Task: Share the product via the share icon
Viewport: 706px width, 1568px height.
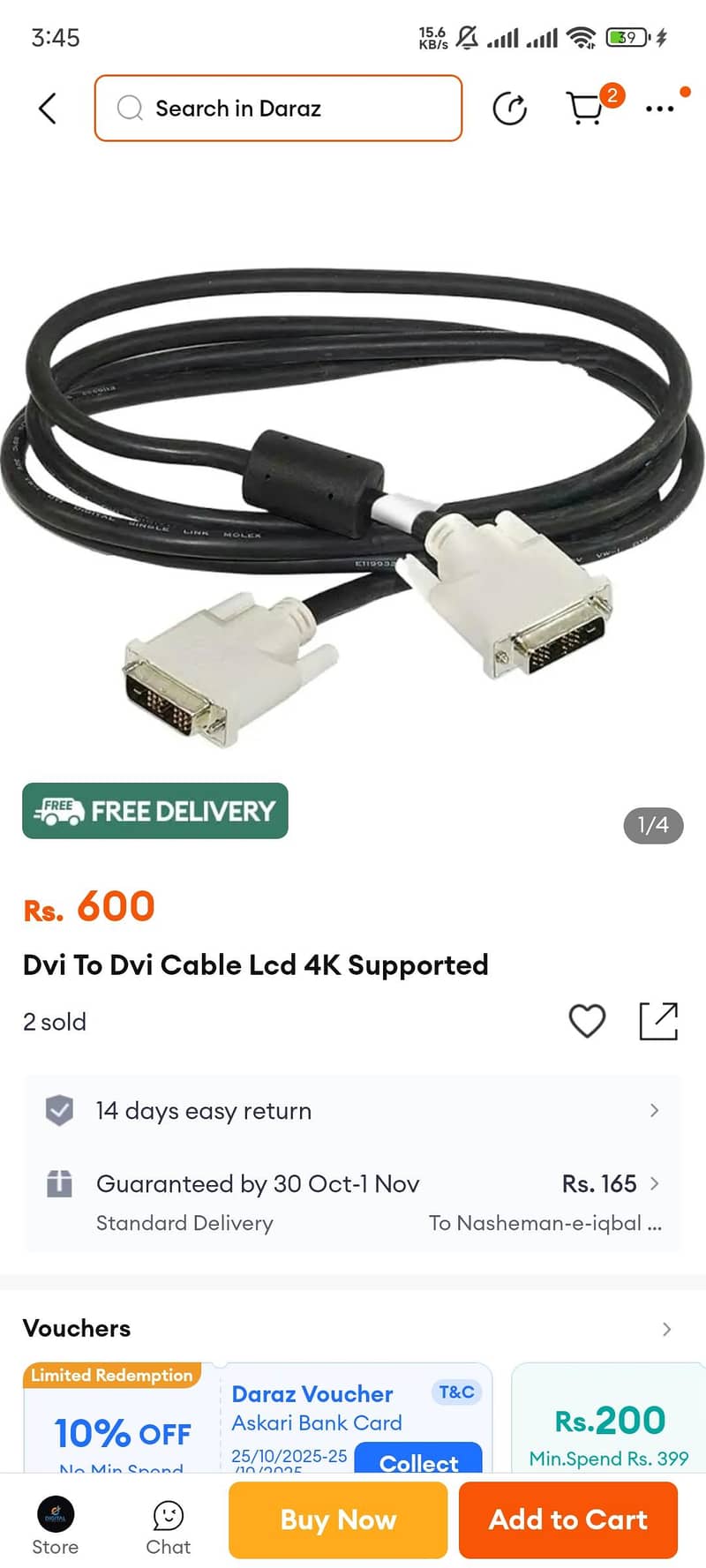Action: pos(658,1022)
